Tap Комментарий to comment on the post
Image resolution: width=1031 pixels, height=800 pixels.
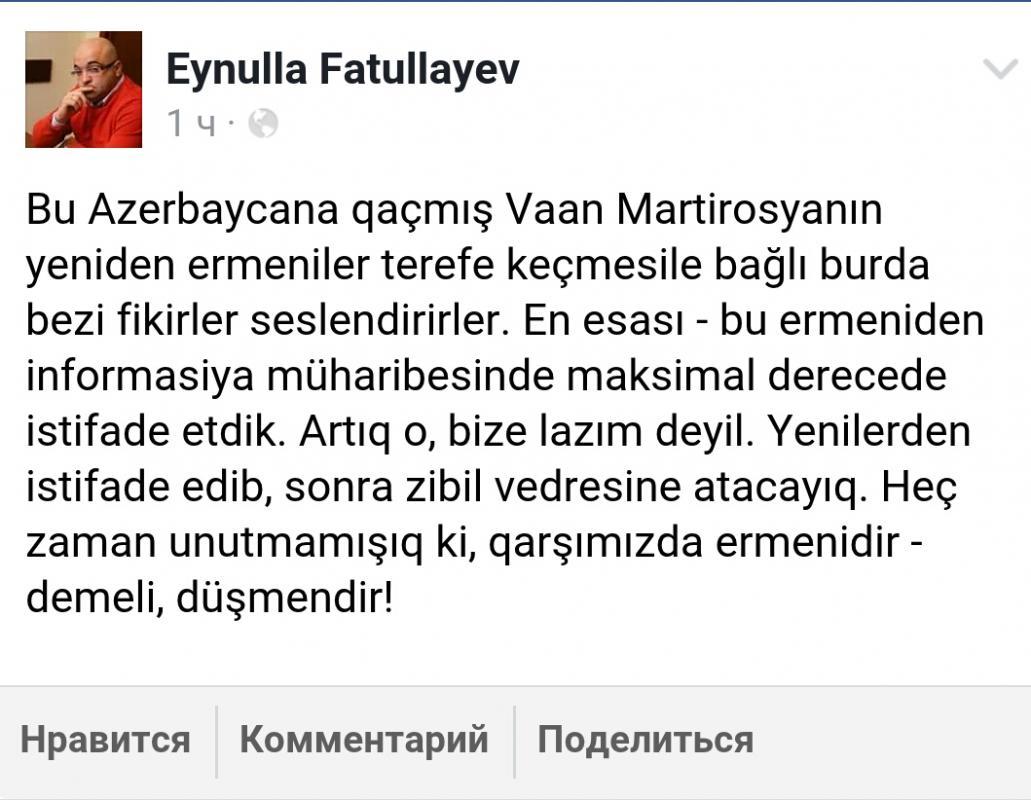[x=364, y=740]
